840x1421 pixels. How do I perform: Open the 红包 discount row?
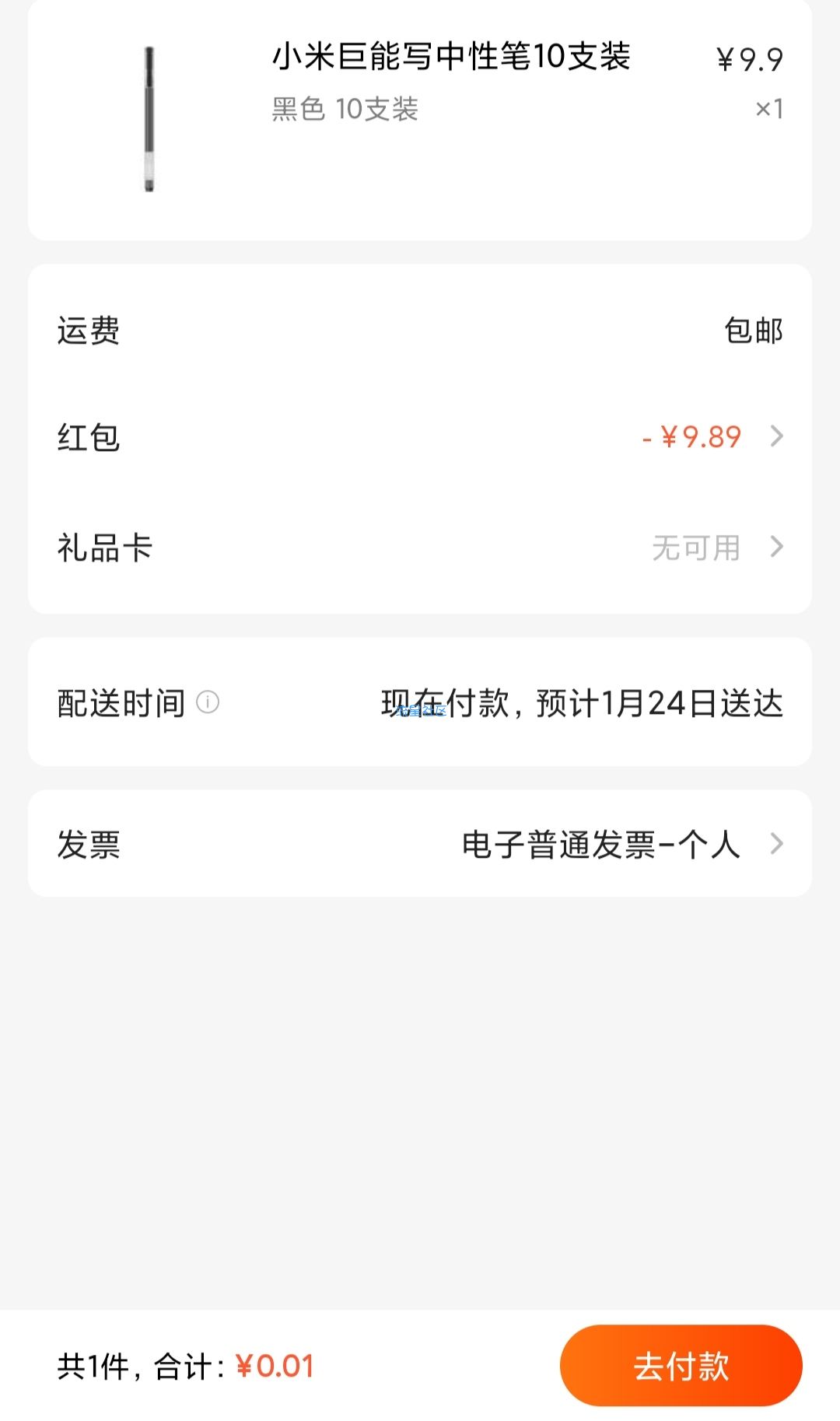[420, 437]
